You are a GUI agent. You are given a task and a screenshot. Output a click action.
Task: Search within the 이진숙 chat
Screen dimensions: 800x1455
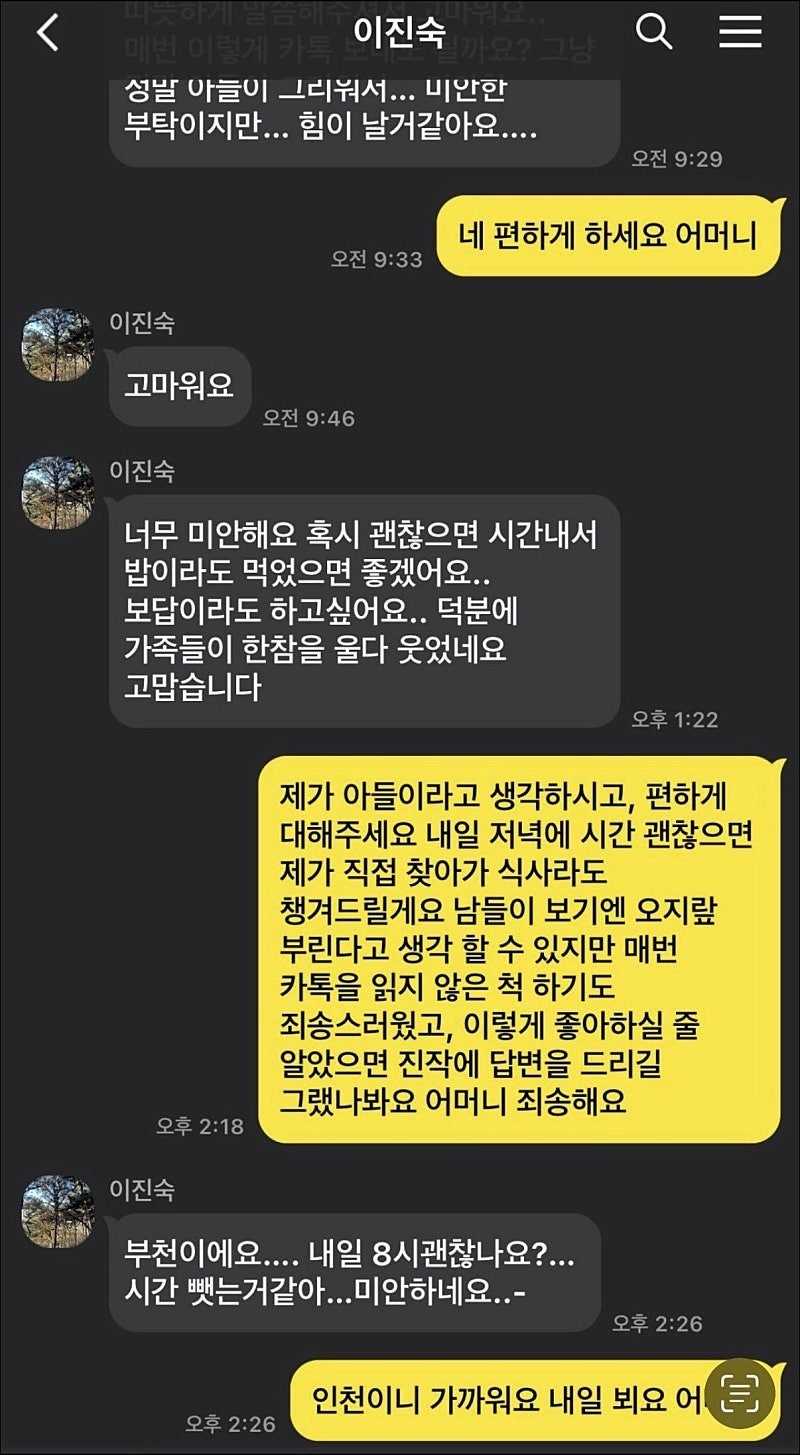(654, 32)
